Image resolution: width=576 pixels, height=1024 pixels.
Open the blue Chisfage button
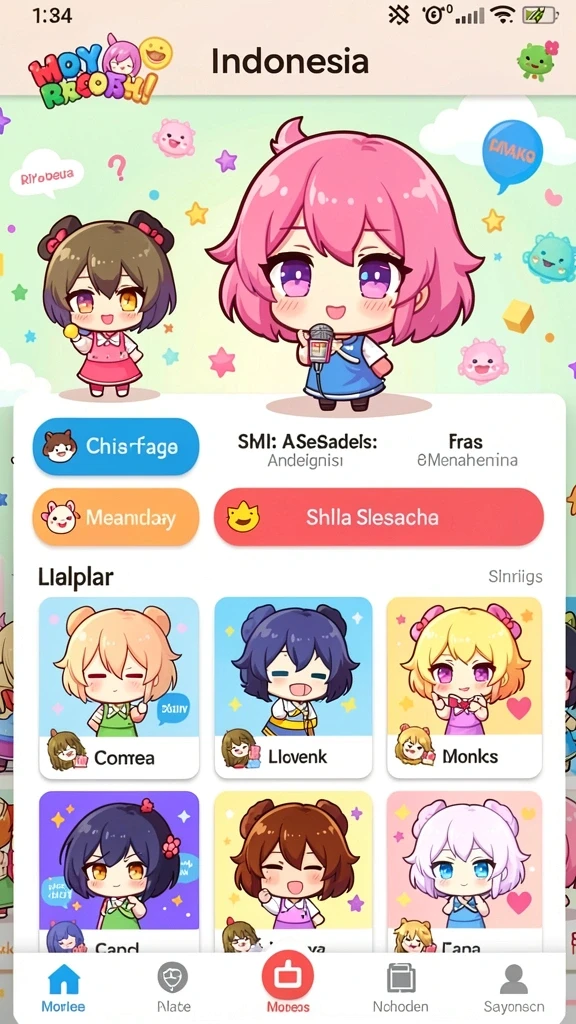[116, 447]
